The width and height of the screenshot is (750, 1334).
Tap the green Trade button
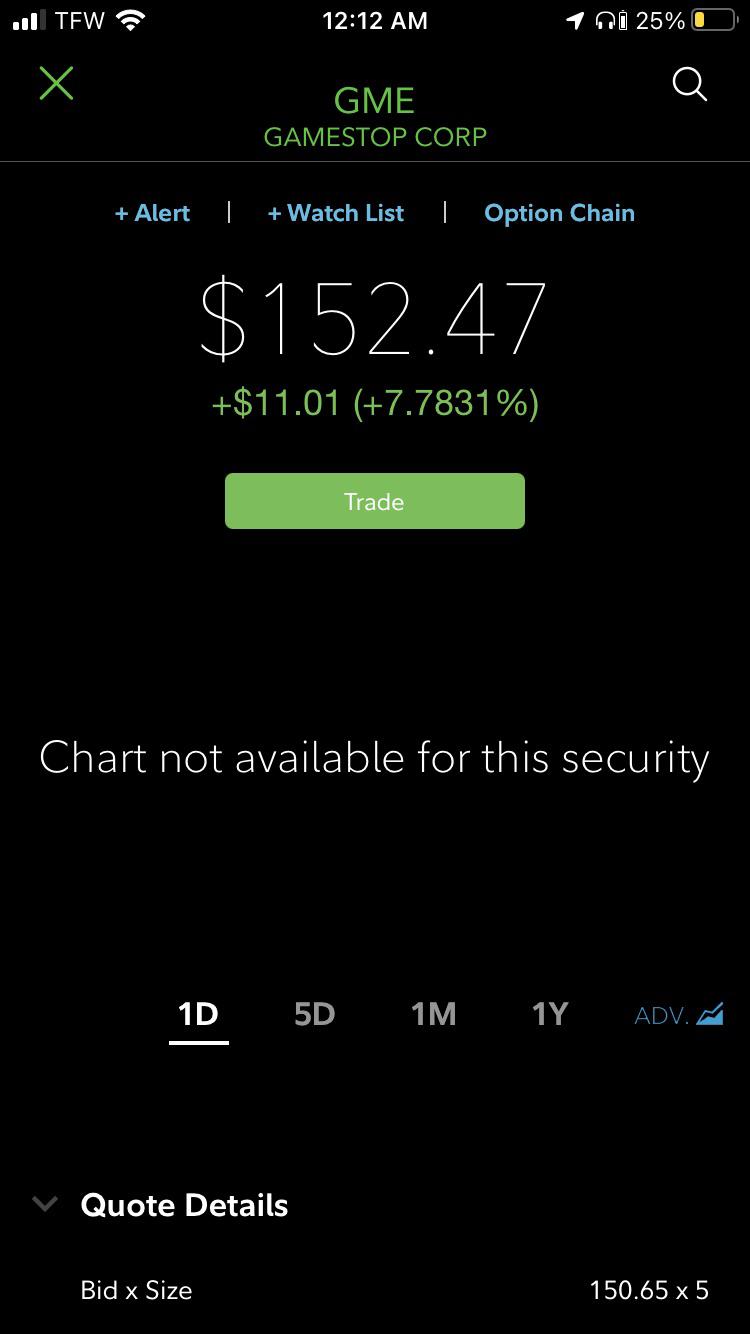coord(374,501)
